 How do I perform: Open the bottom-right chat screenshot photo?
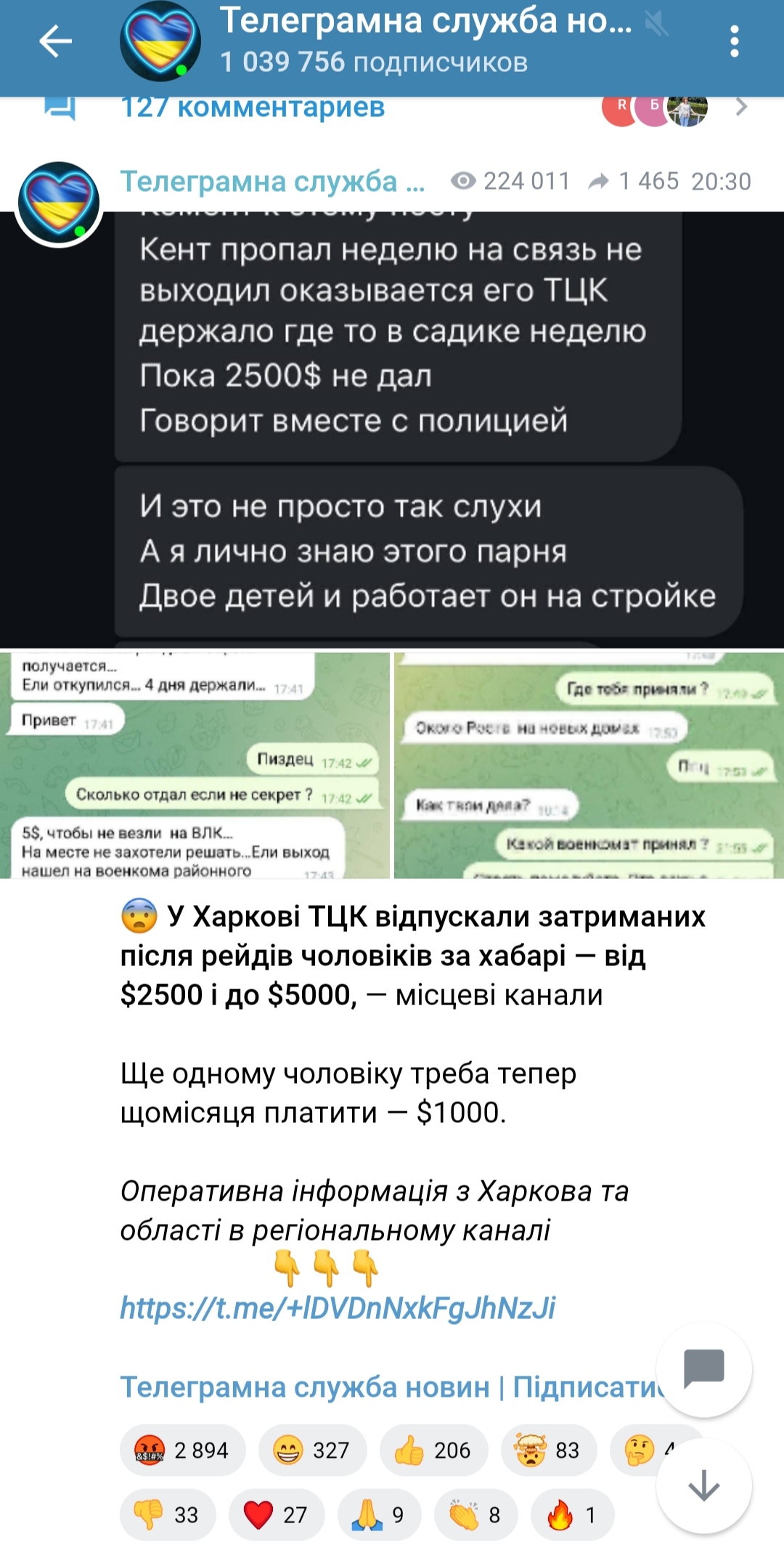click(589, 765)
